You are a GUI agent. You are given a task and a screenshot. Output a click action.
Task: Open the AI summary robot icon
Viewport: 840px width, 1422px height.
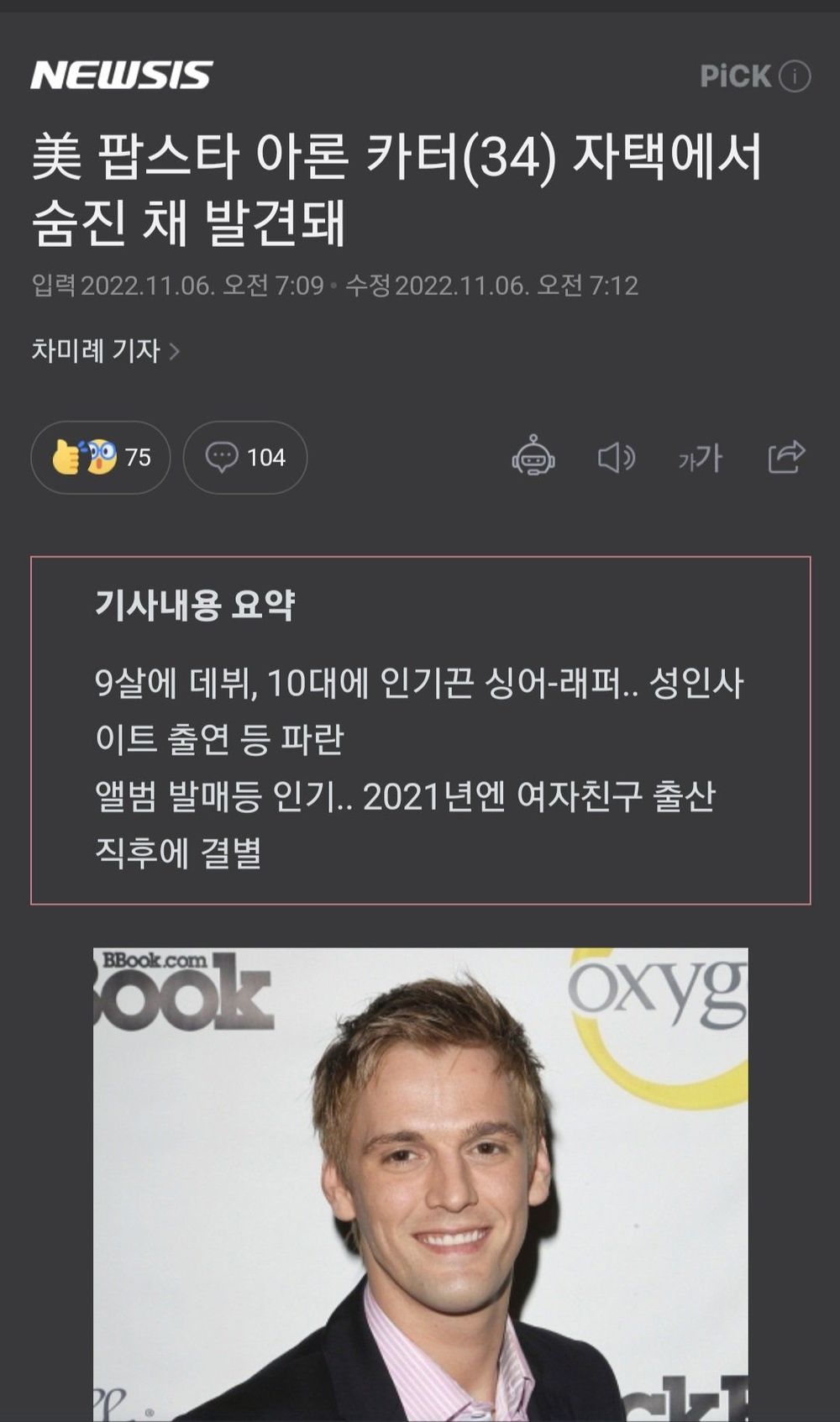click(x=533, y=457)
